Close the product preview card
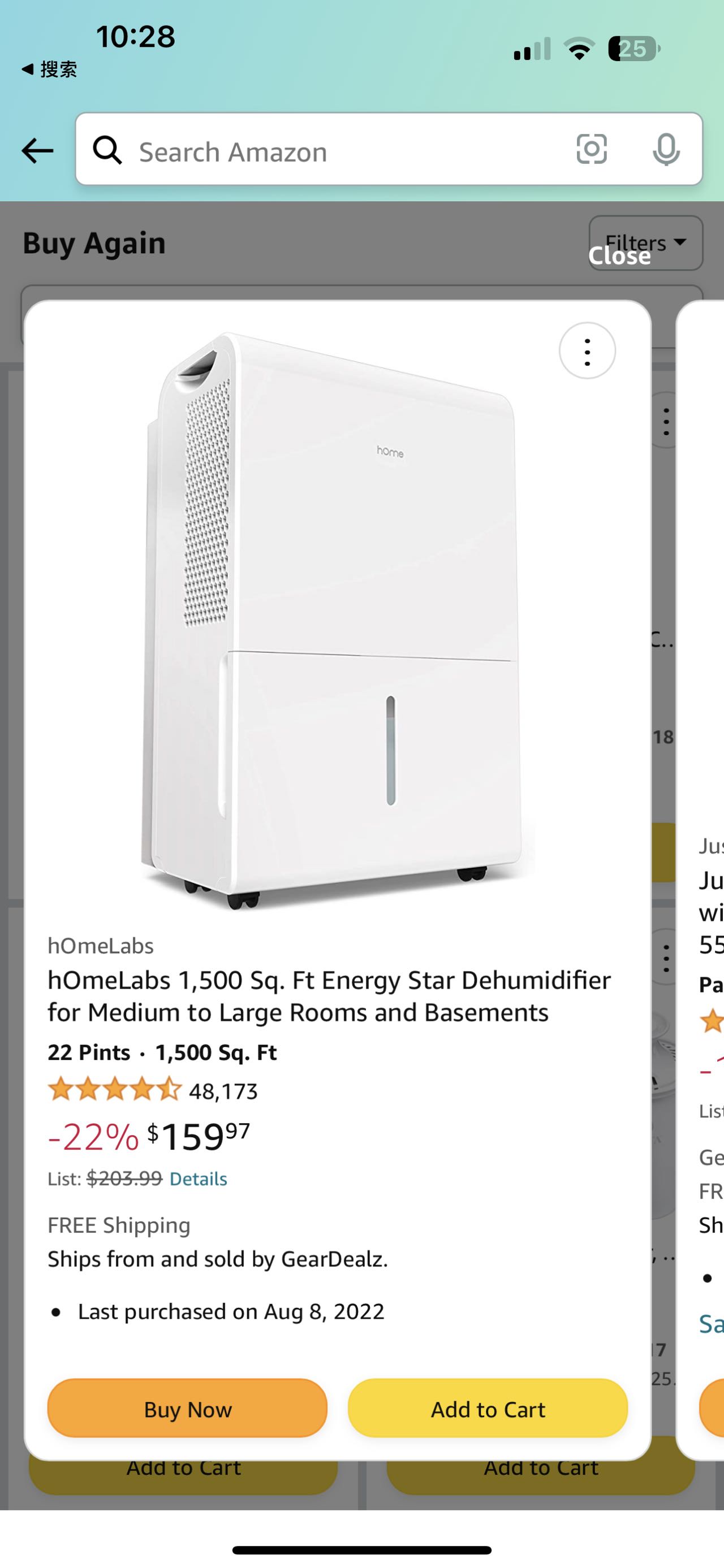 coord(619,256)
